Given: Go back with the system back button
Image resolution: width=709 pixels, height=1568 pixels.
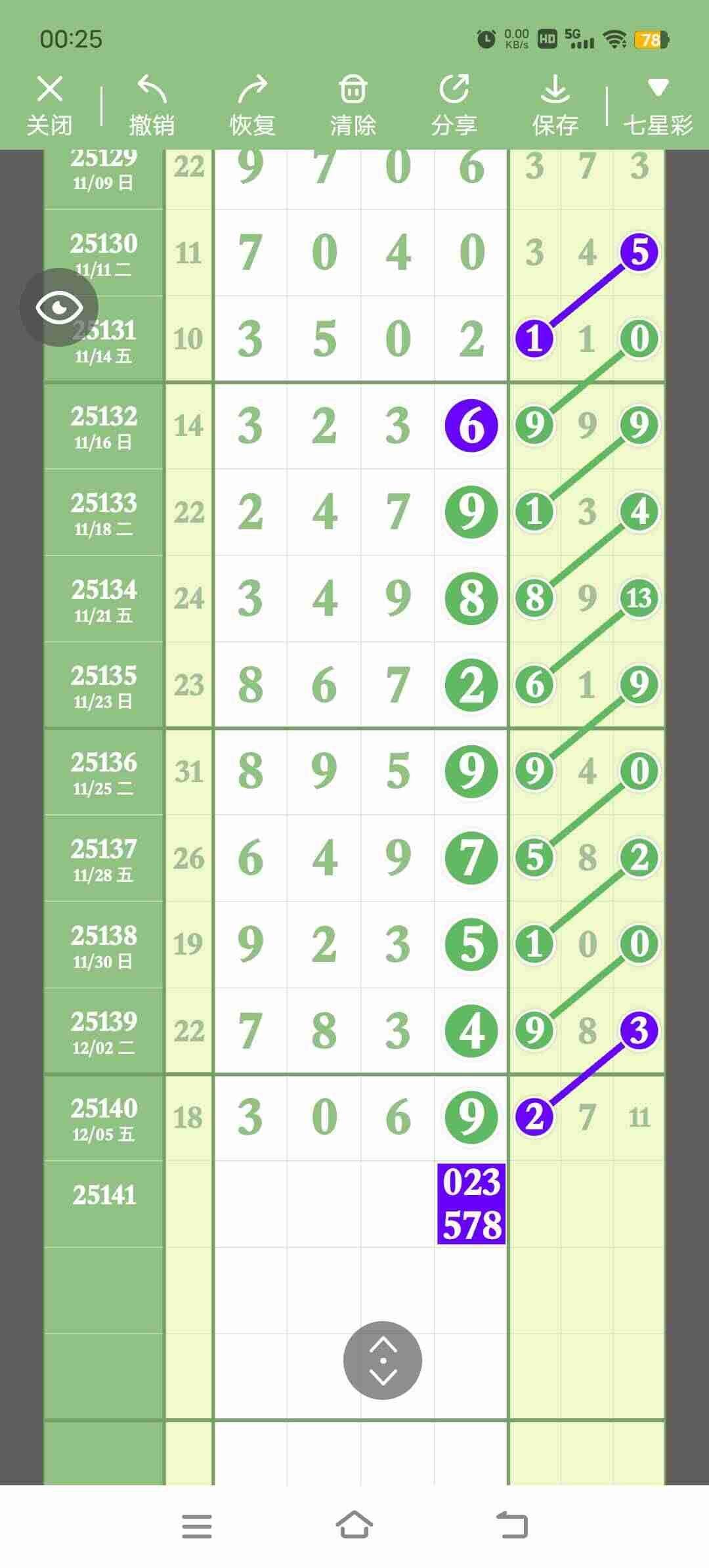Looking at the screenshot, I should coord(512,1525).
